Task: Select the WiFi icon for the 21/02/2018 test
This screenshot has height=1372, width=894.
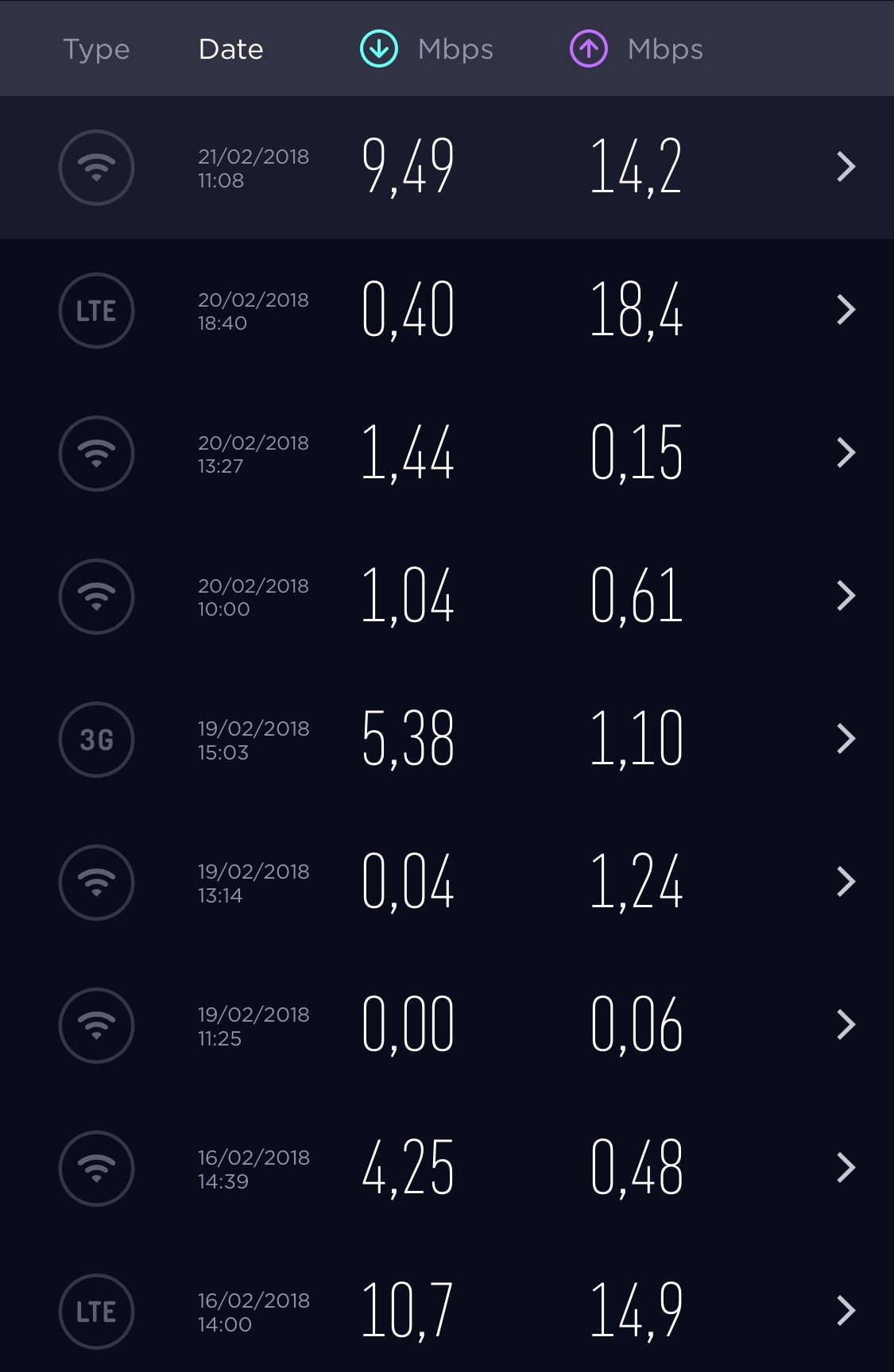Action: pos(96,168)
